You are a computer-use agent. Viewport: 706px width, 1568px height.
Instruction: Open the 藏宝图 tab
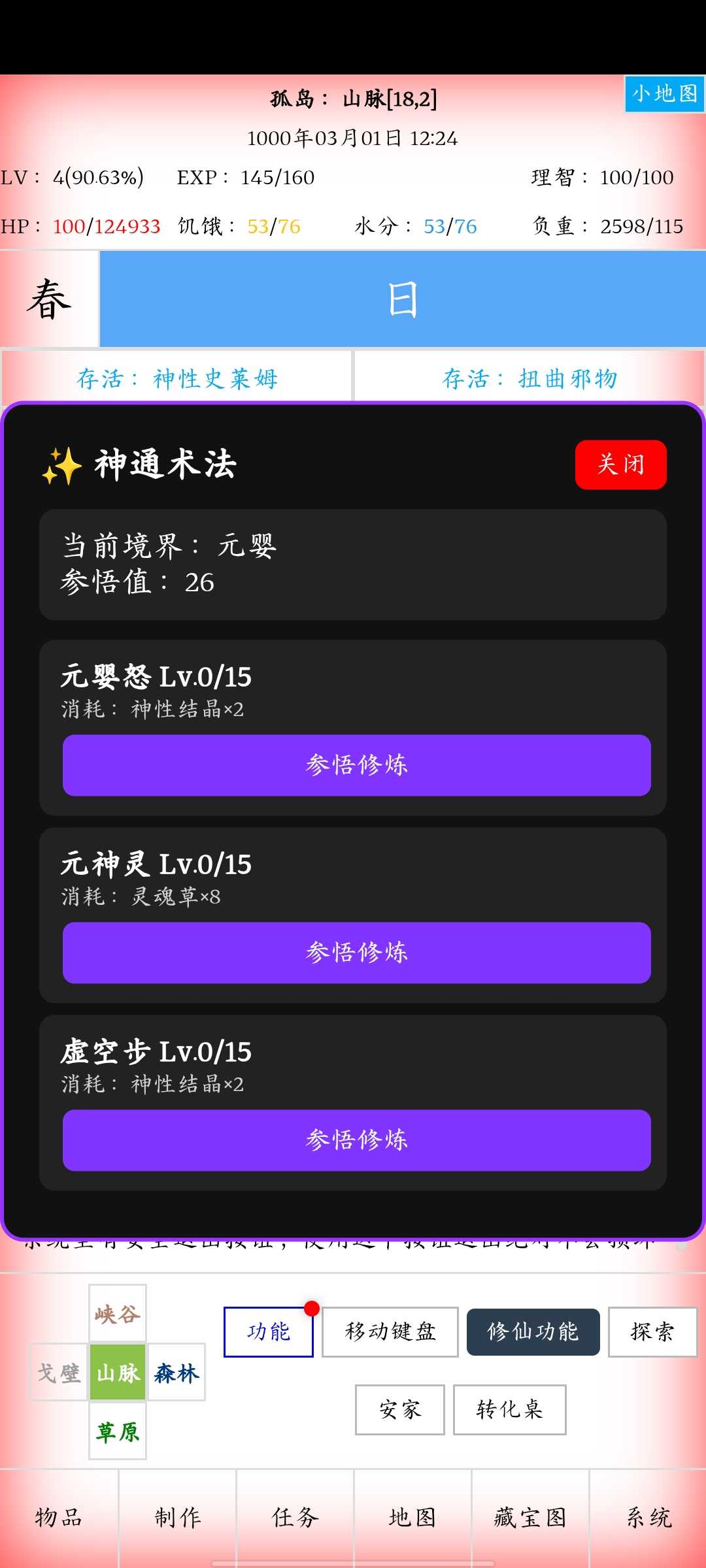point(530,1517)
